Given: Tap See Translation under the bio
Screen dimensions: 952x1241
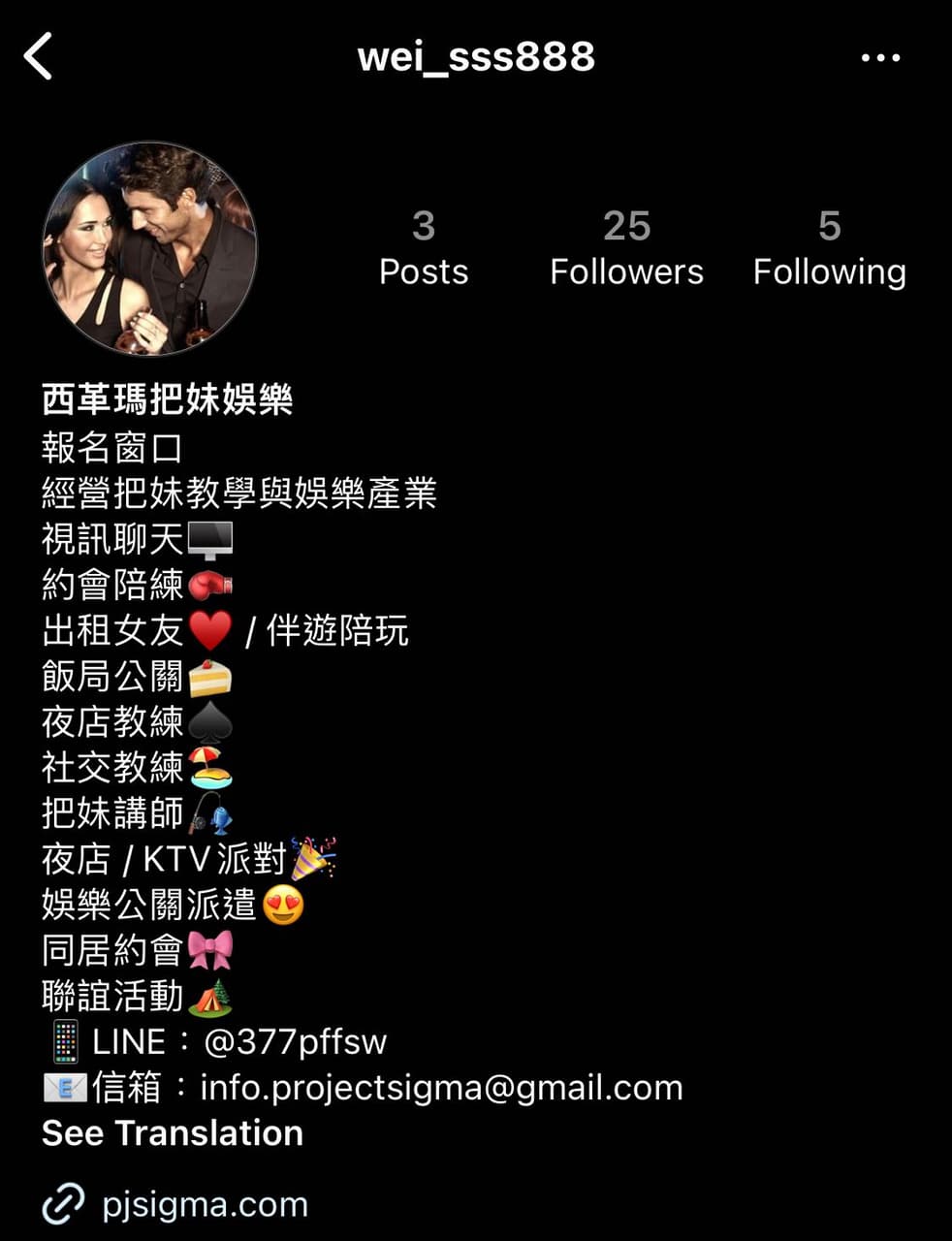Looking at the screenshot, I should pos(173,1132).
